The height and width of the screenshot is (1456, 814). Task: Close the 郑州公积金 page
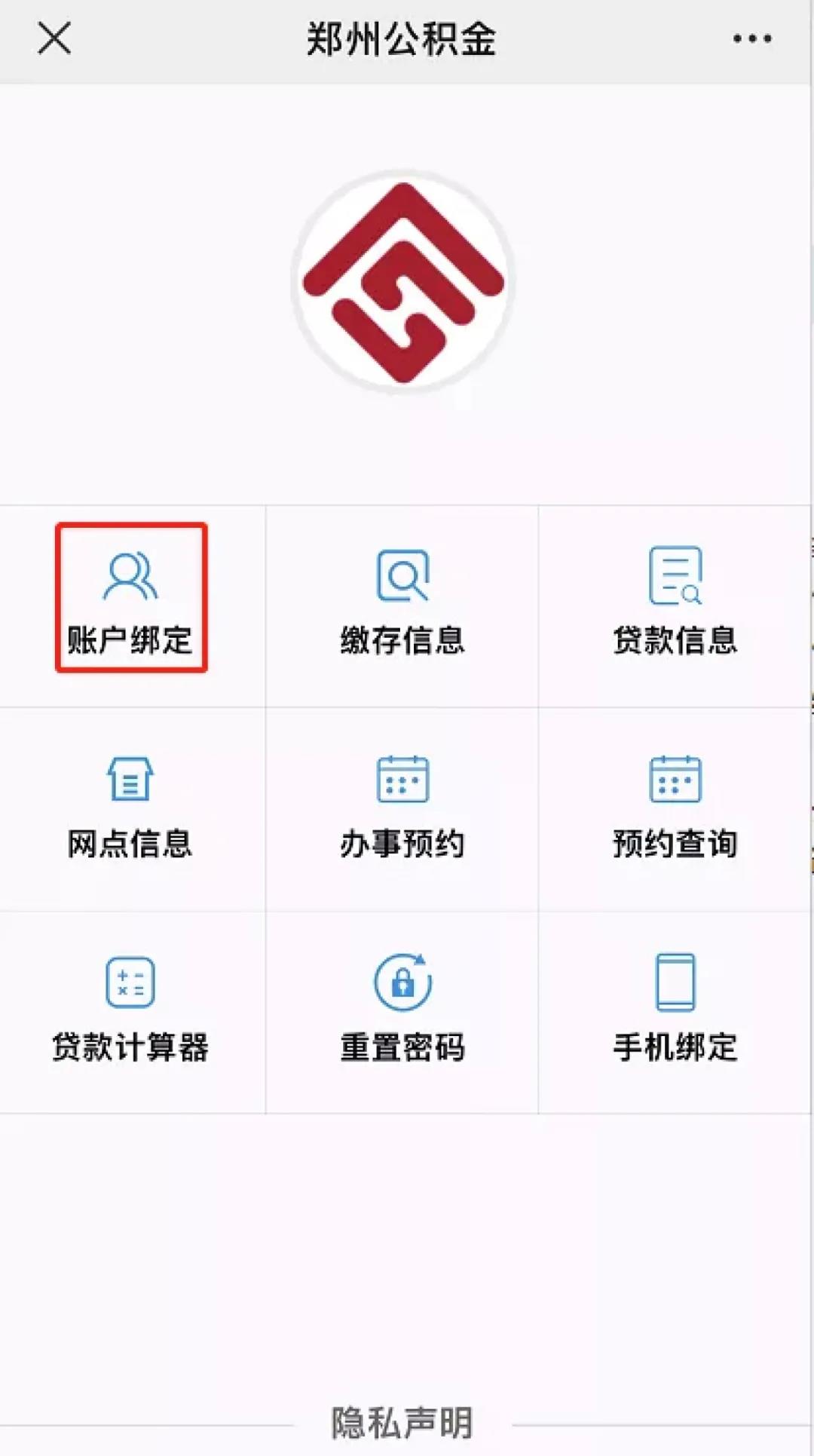click(54, 38)
